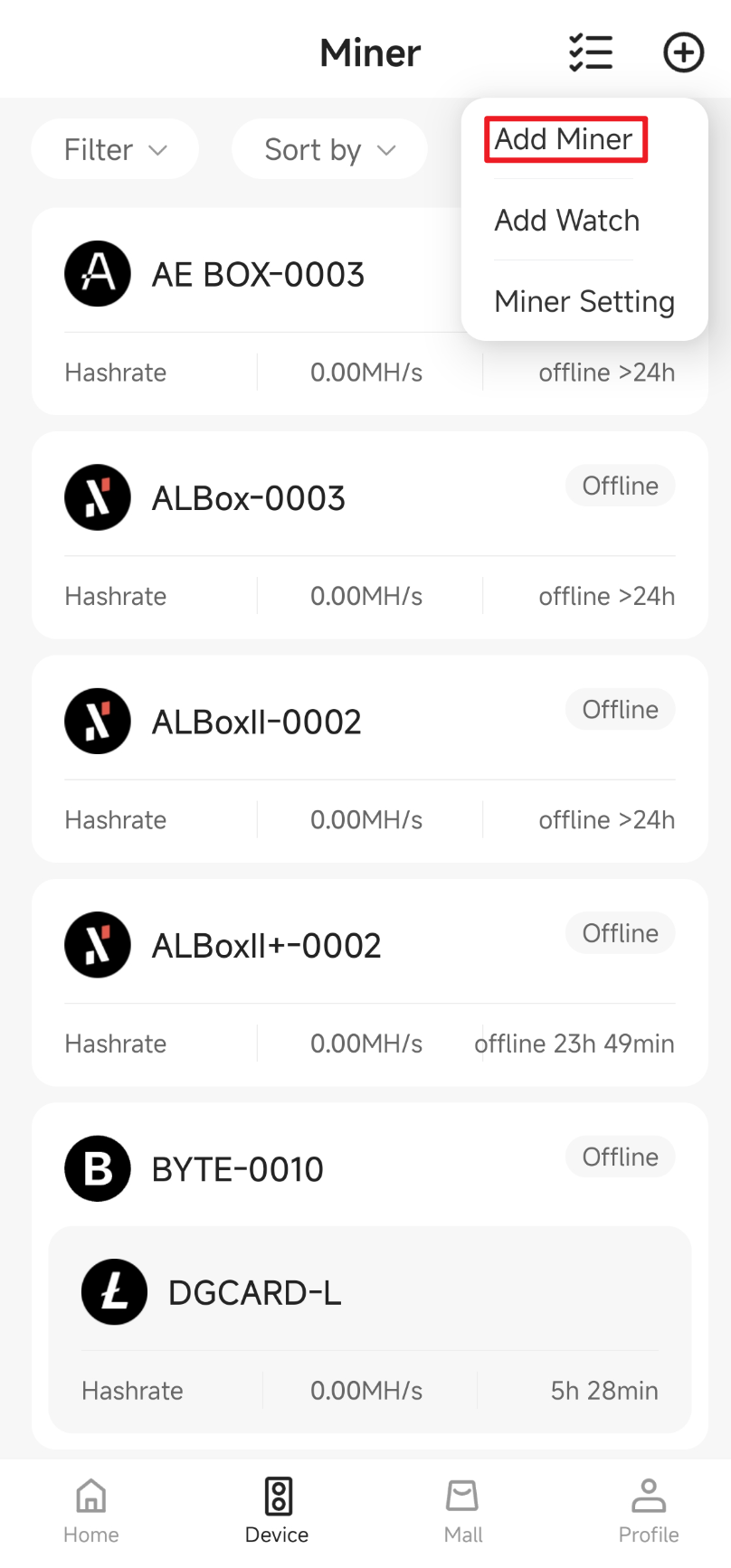
Task: Expand the Filter dropdown
Action: 115,149
